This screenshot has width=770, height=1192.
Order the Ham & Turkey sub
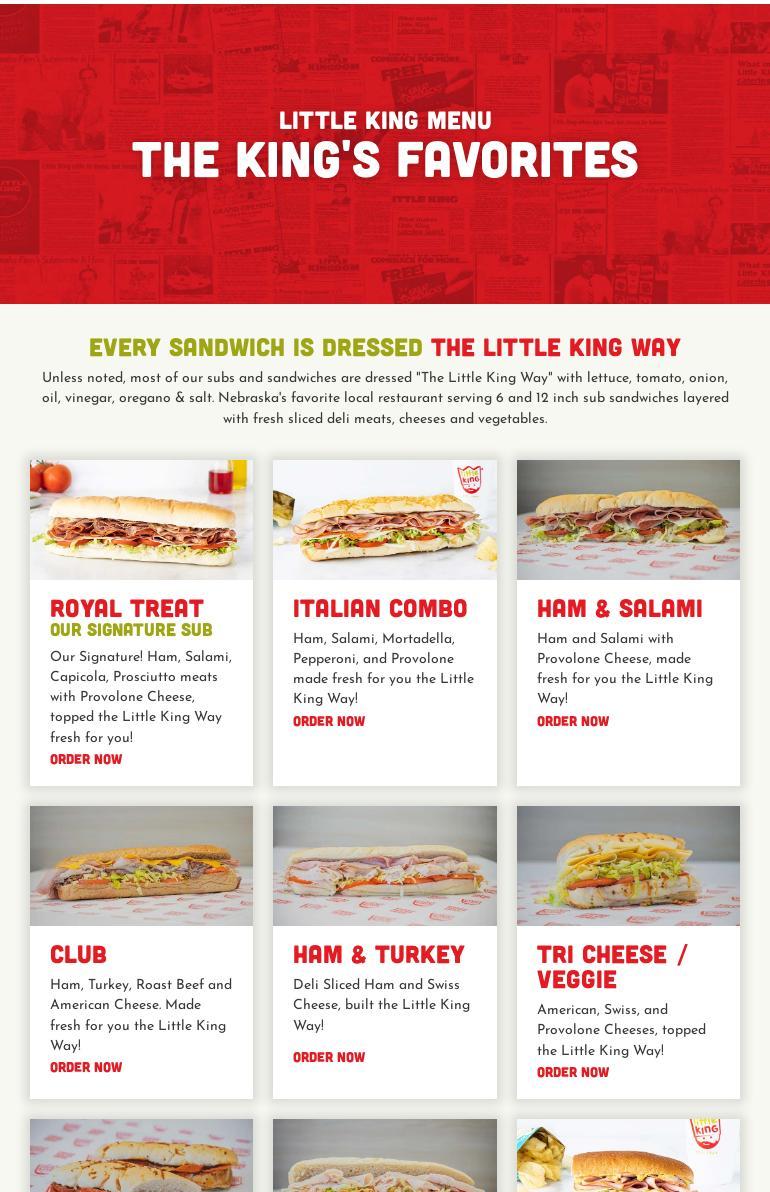click(329, 1058)
